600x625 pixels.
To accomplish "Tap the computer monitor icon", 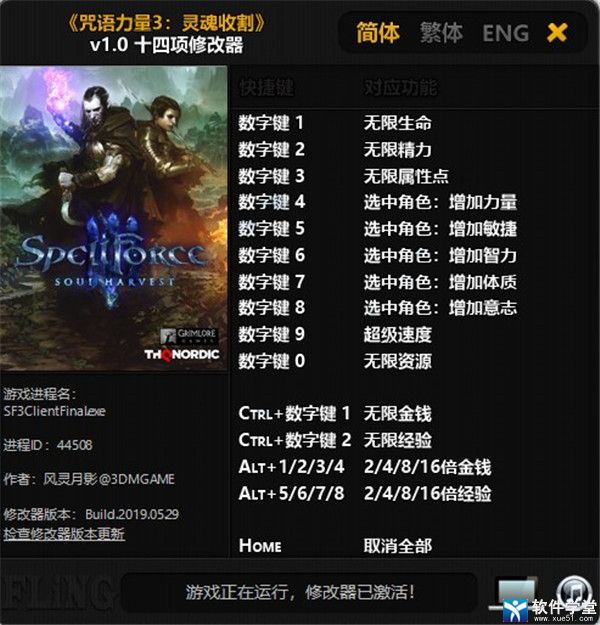I will 518,592.
